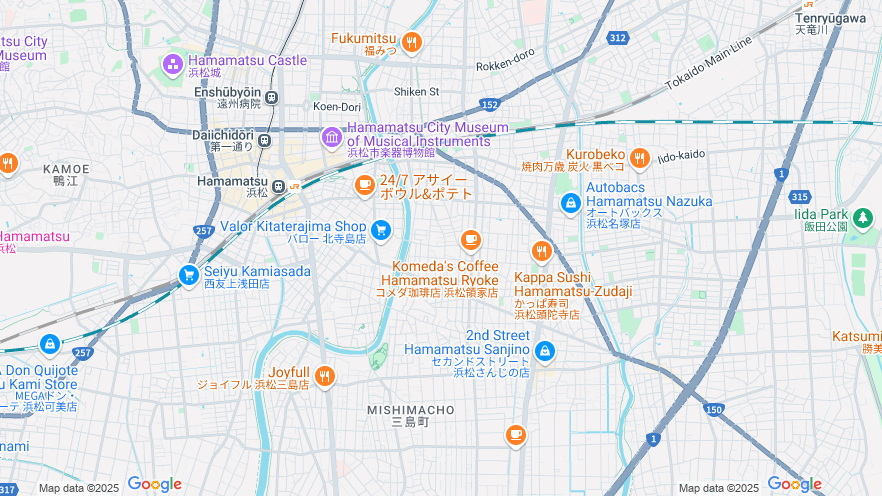Open Komeda's Coffee Hamamatsu Ryoke pin
The width and height of the screenshot is (882, 496).
[x=470, y=240]
